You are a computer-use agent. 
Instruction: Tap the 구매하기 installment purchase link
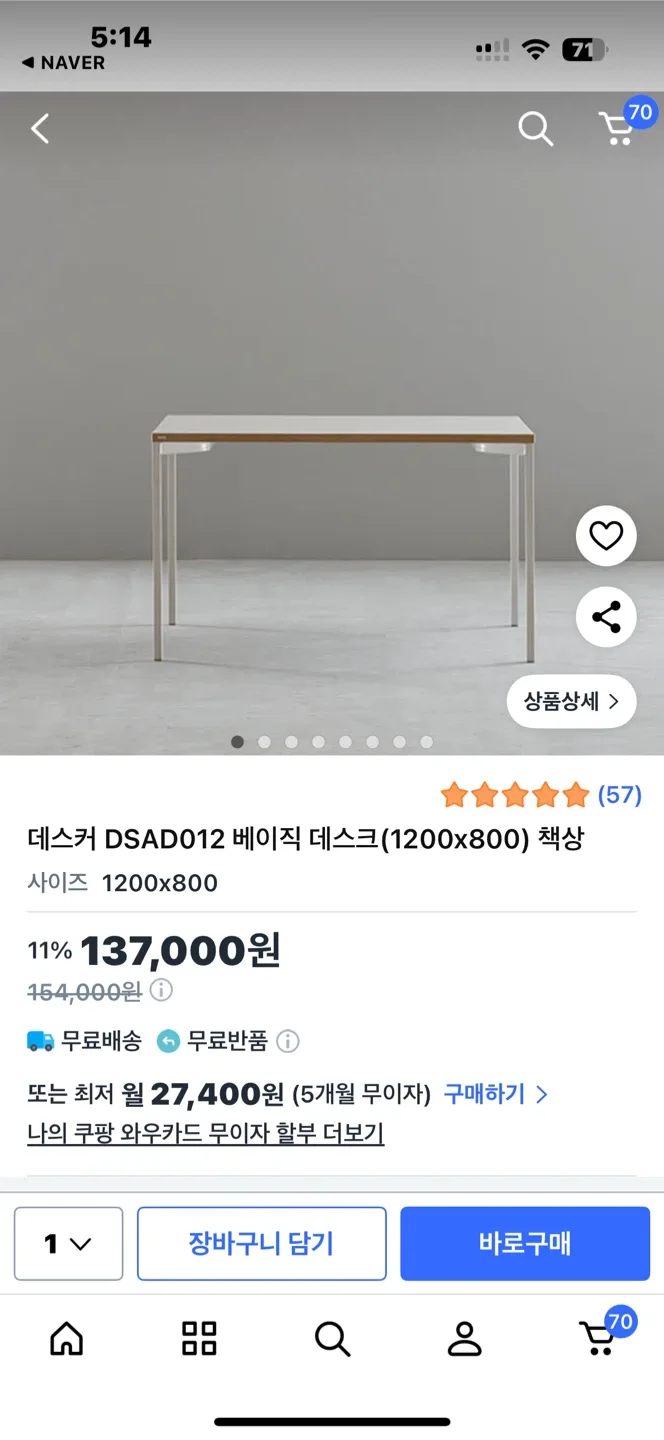(495, 1094)
